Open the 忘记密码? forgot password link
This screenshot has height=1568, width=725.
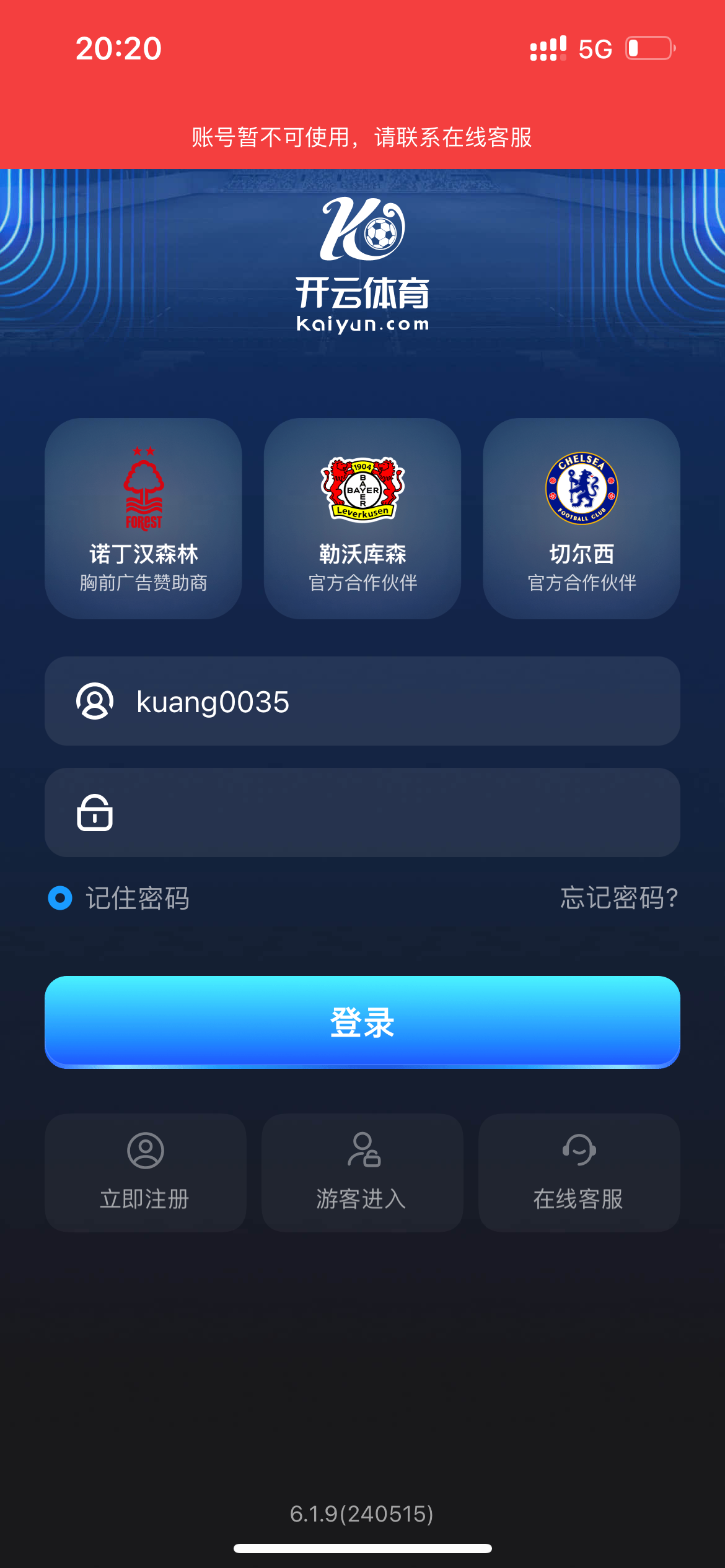618,898
